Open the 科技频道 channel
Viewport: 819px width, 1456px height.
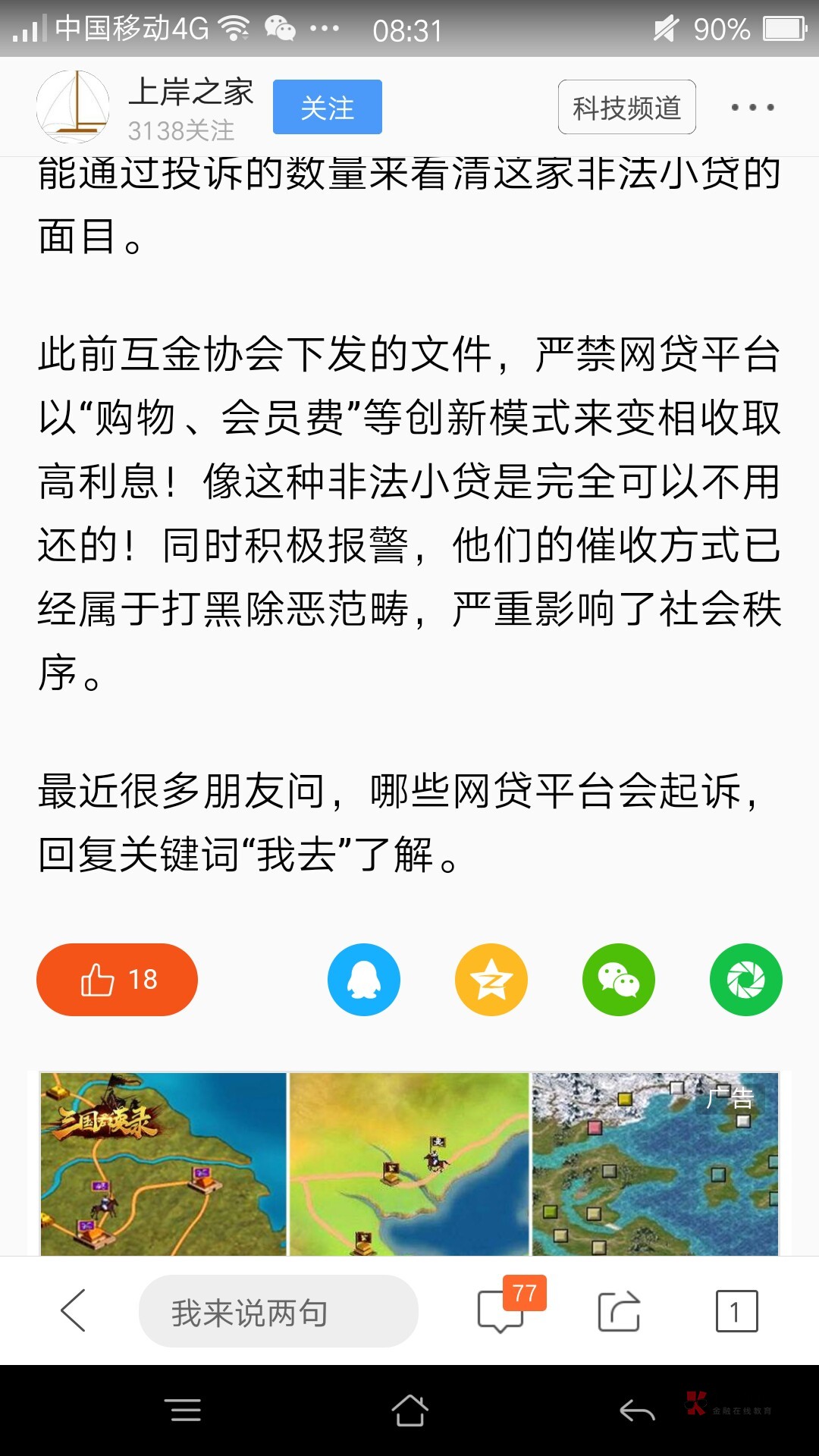(626, 107)
